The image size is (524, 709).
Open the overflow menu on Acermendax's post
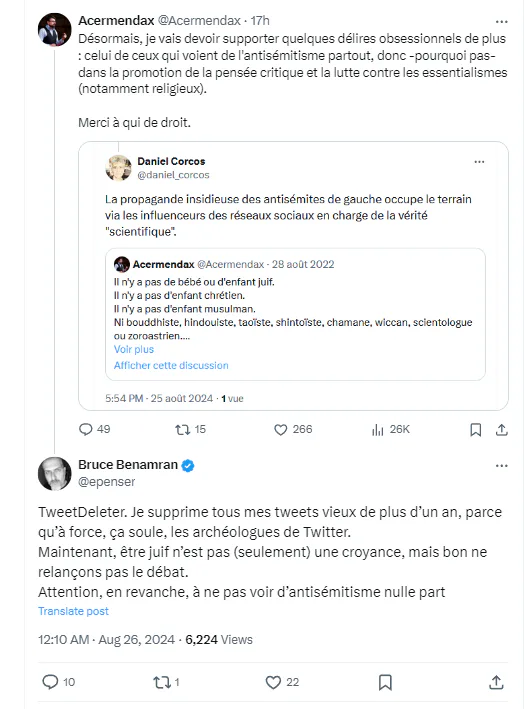[501, 22]
